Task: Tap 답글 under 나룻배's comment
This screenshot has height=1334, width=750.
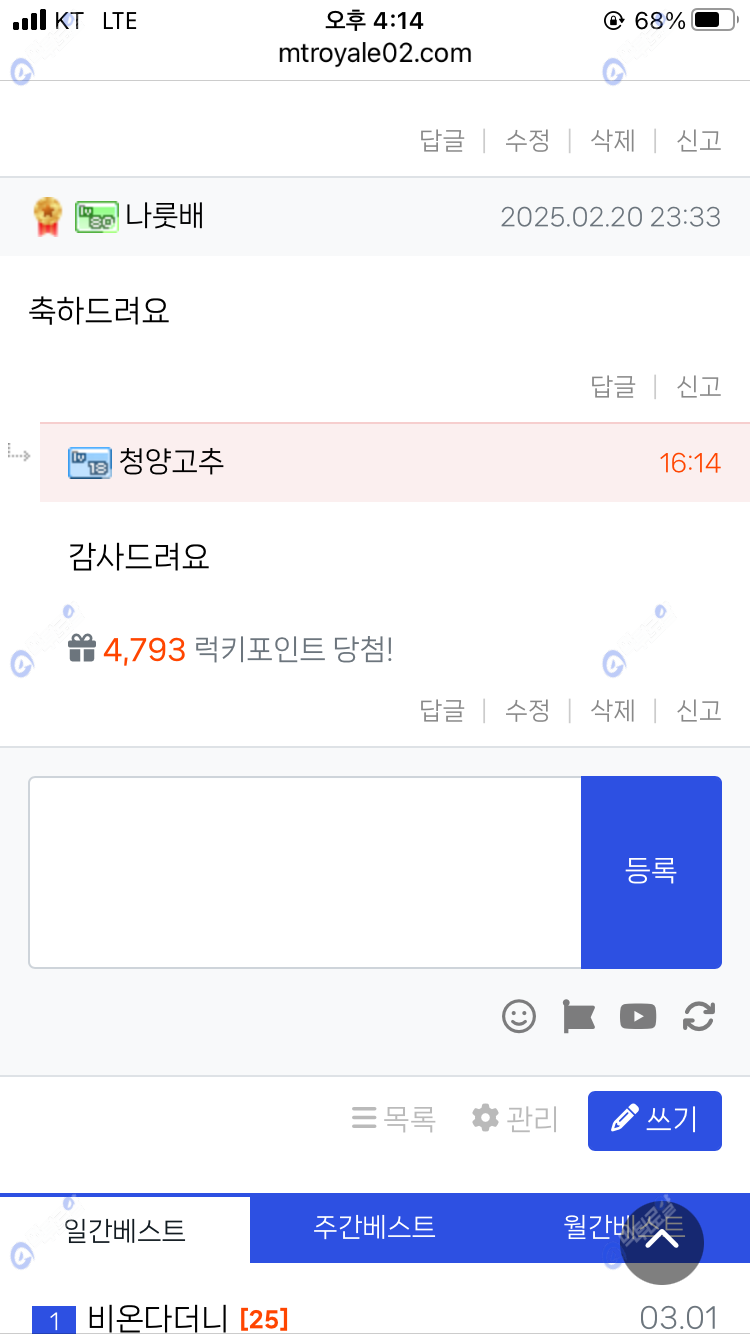Action: click(613, 387)
